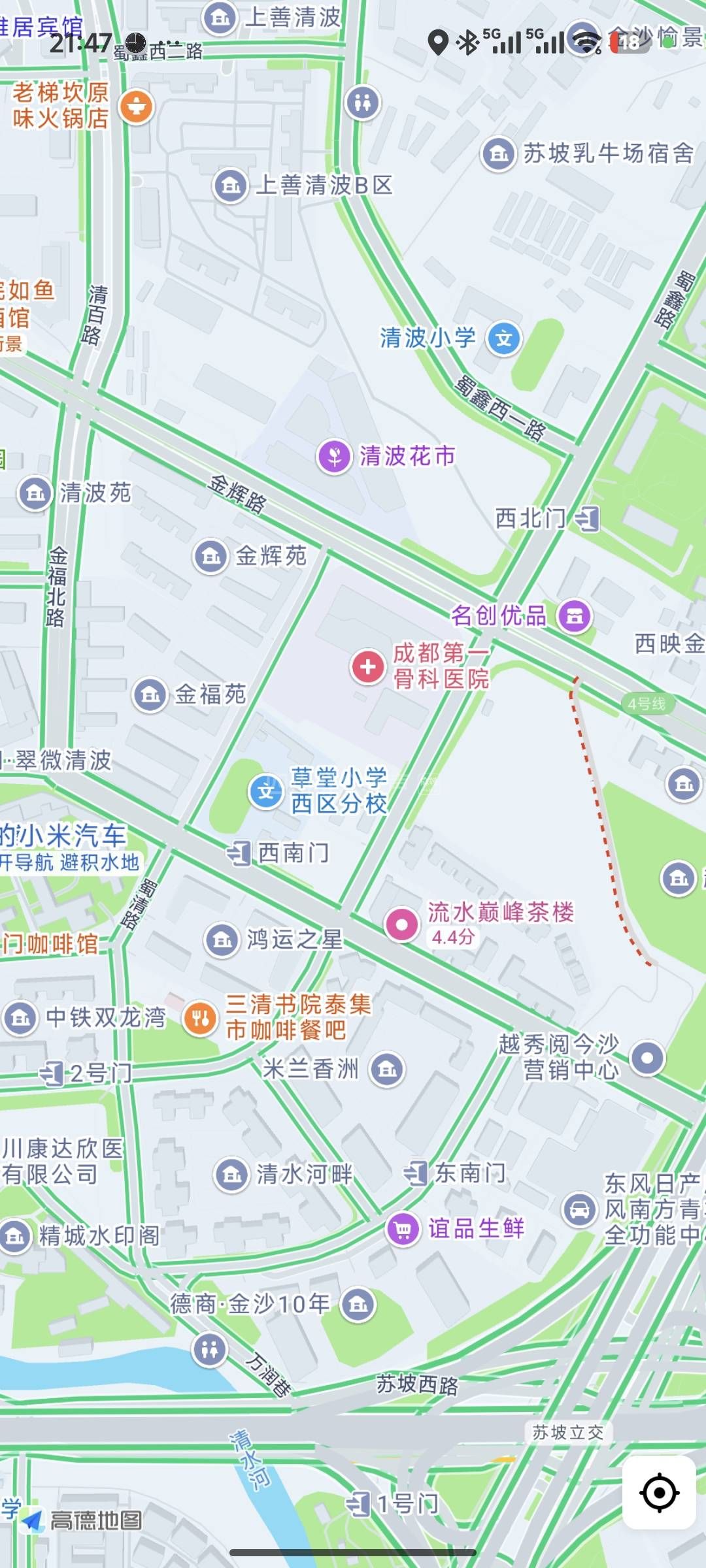The height and width of the screenshot is (1568, 706).
Task: Select 谊品生鲜 grocery marker
Action: pos(403,1230)
